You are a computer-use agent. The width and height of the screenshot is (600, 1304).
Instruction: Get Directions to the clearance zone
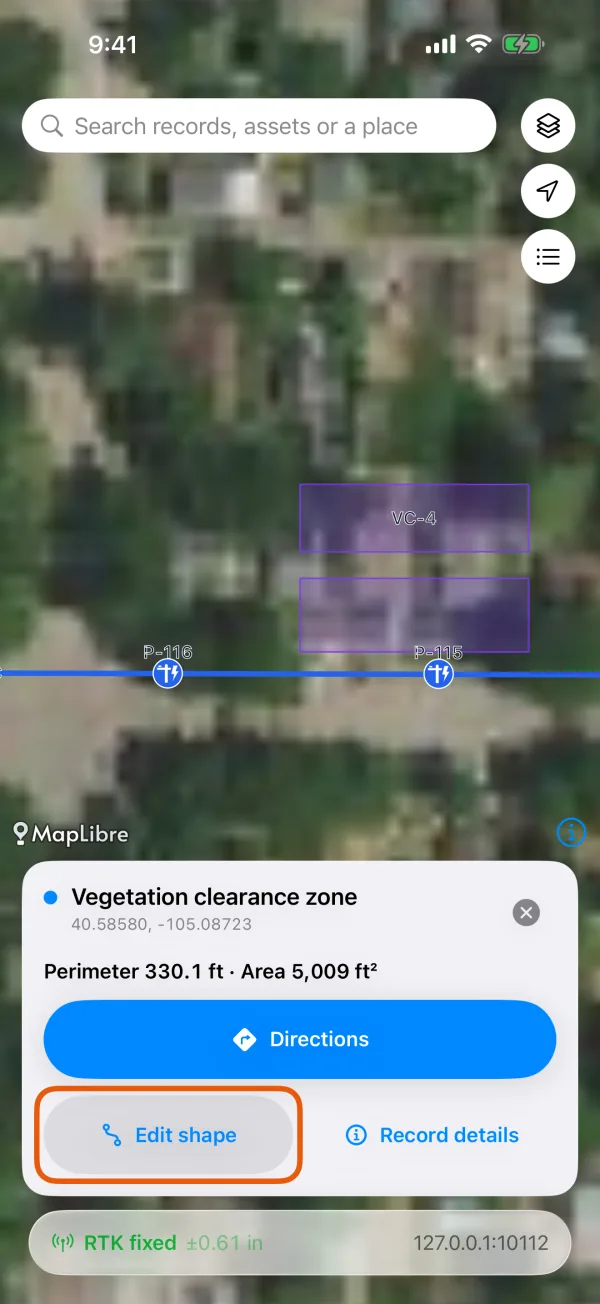coord(300,1039)
